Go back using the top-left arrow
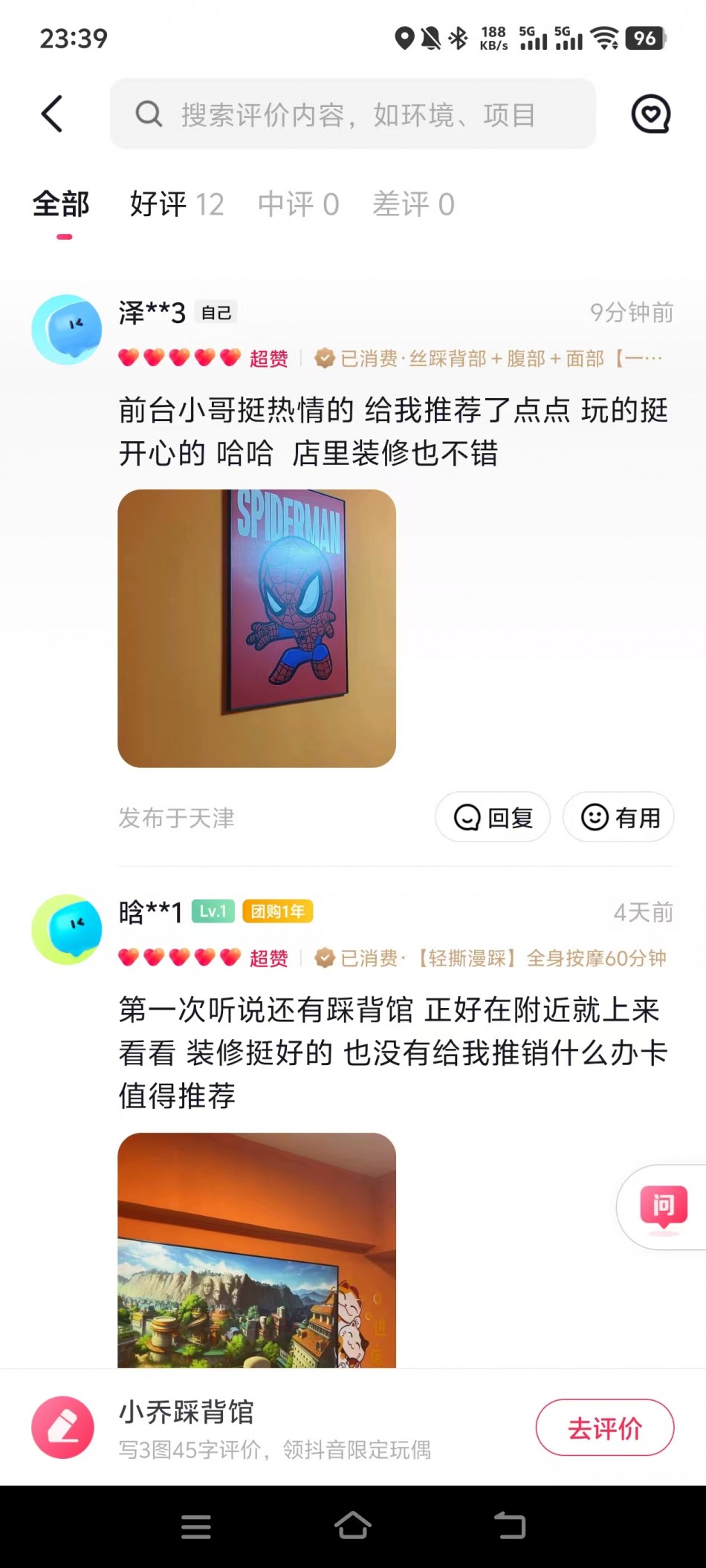The image size is (706, 1568). [x=52, y=114]
